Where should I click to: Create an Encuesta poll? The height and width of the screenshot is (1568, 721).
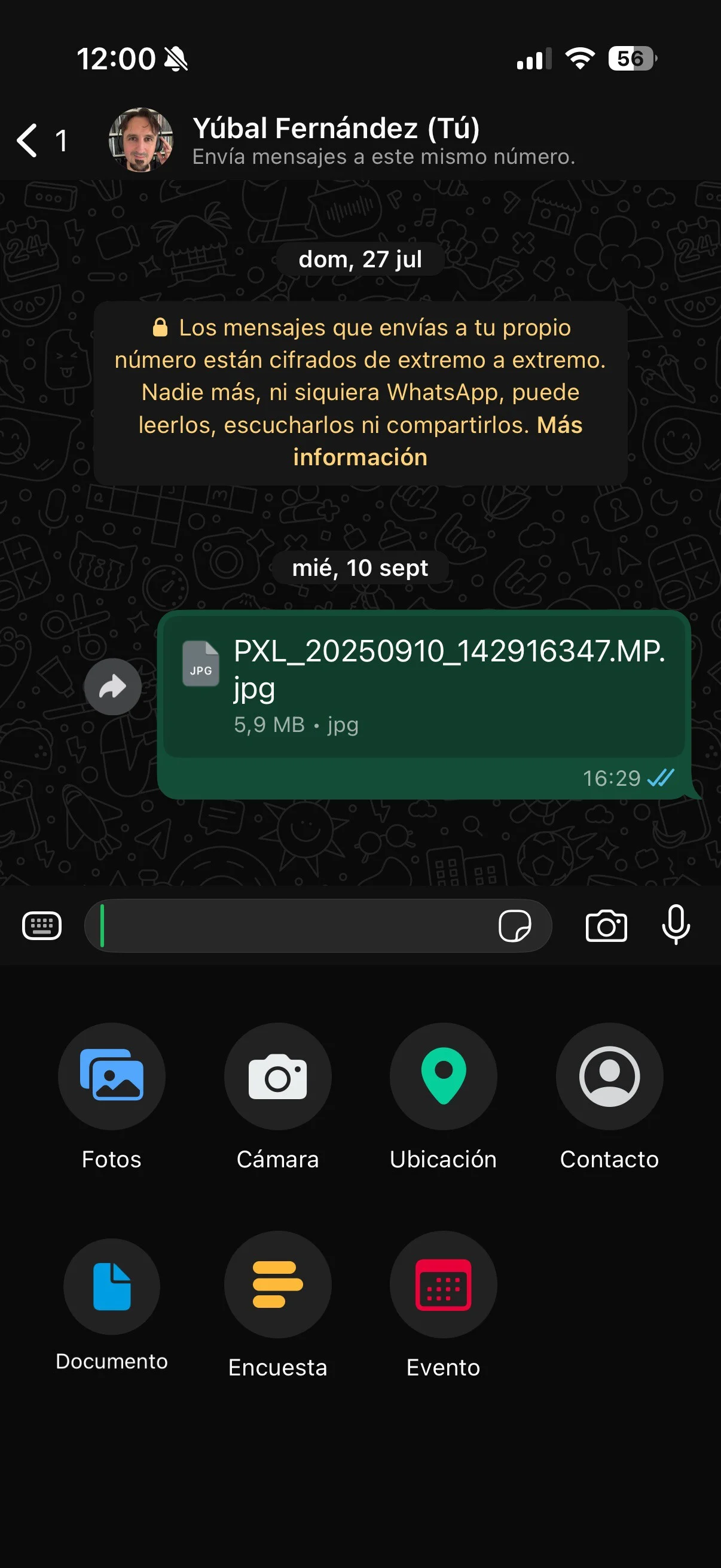(x=277, y=1285)
